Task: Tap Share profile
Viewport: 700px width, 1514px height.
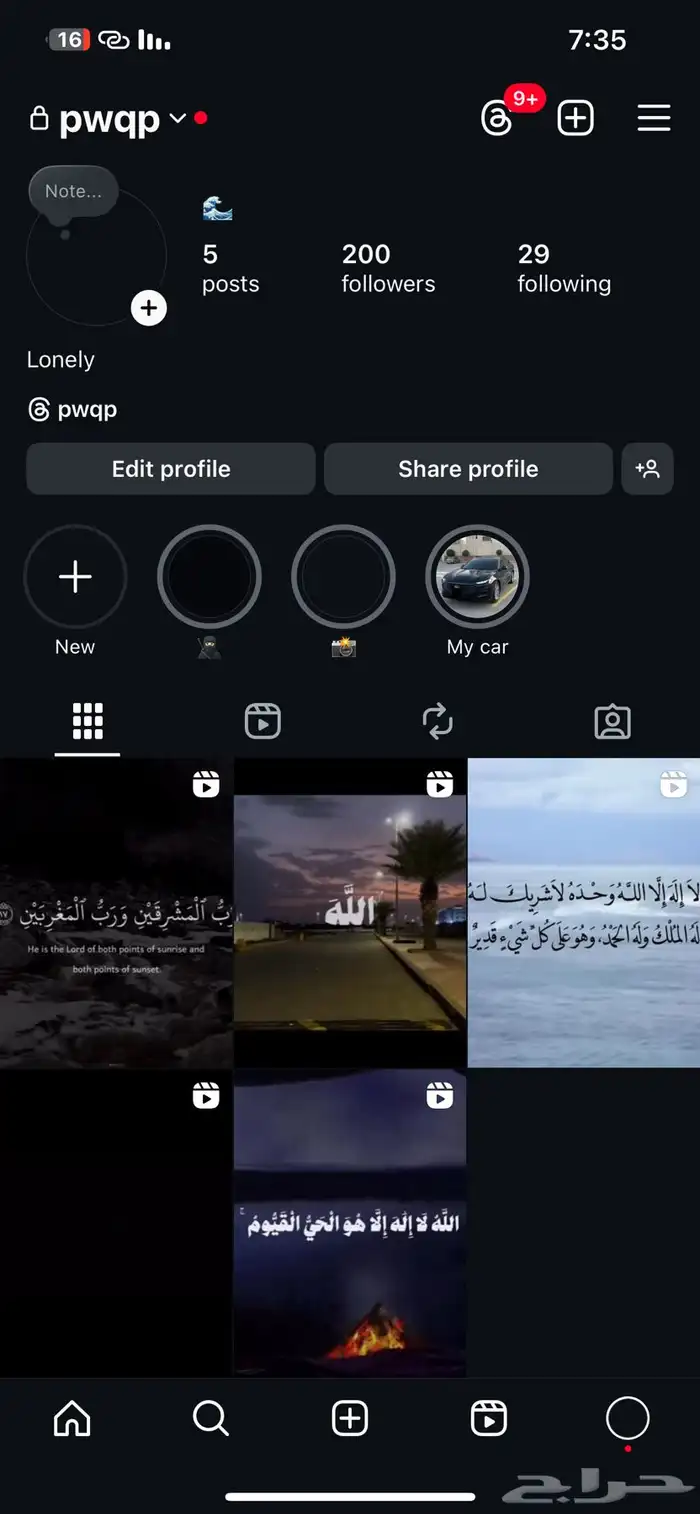Action: [x=468, y=469]
